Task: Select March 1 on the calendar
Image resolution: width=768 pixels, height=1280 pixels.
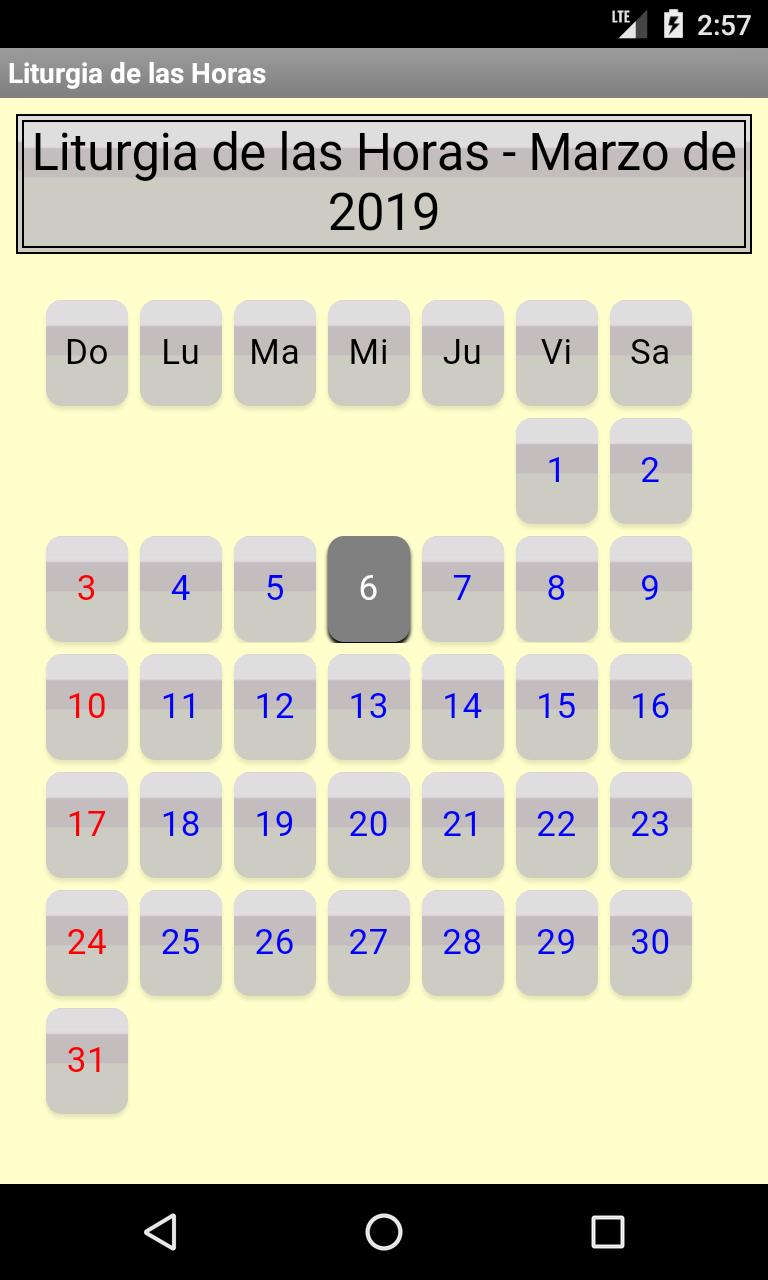Action: coord(557,470)
